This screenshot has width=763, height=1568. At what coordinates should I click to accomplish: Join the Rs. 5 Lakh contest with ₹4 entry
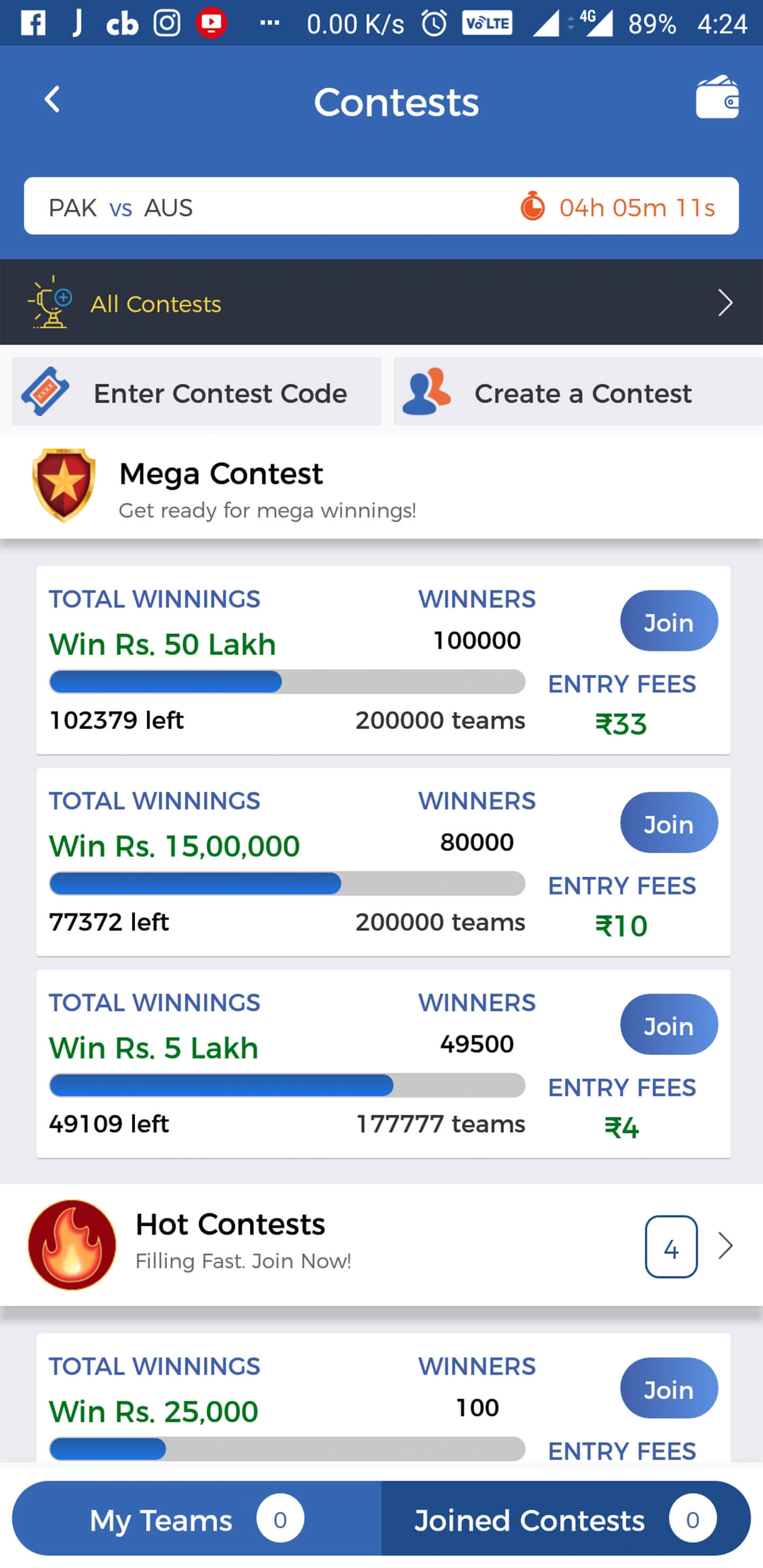tap(668, 1025)
